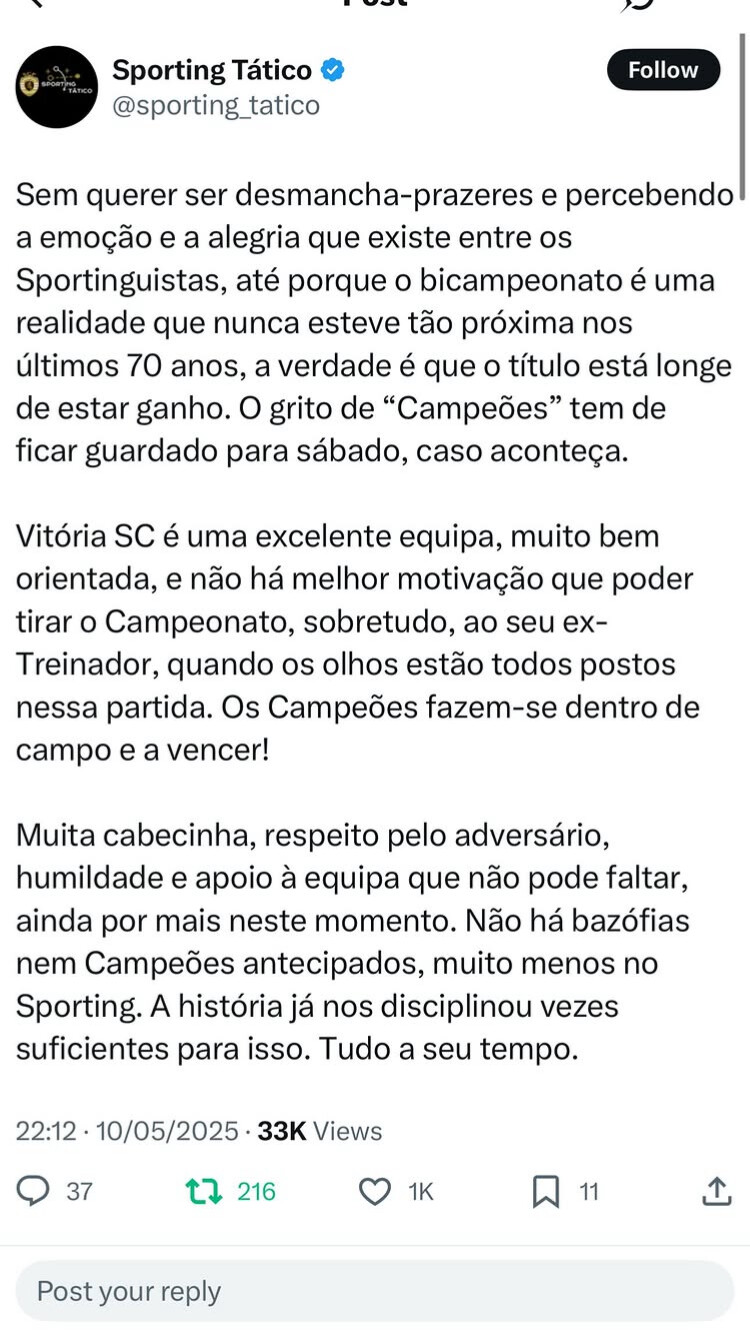This screenshot has width=750, height=1334.
Task: Open the replies via comment icon
Action: (36, 1191)
